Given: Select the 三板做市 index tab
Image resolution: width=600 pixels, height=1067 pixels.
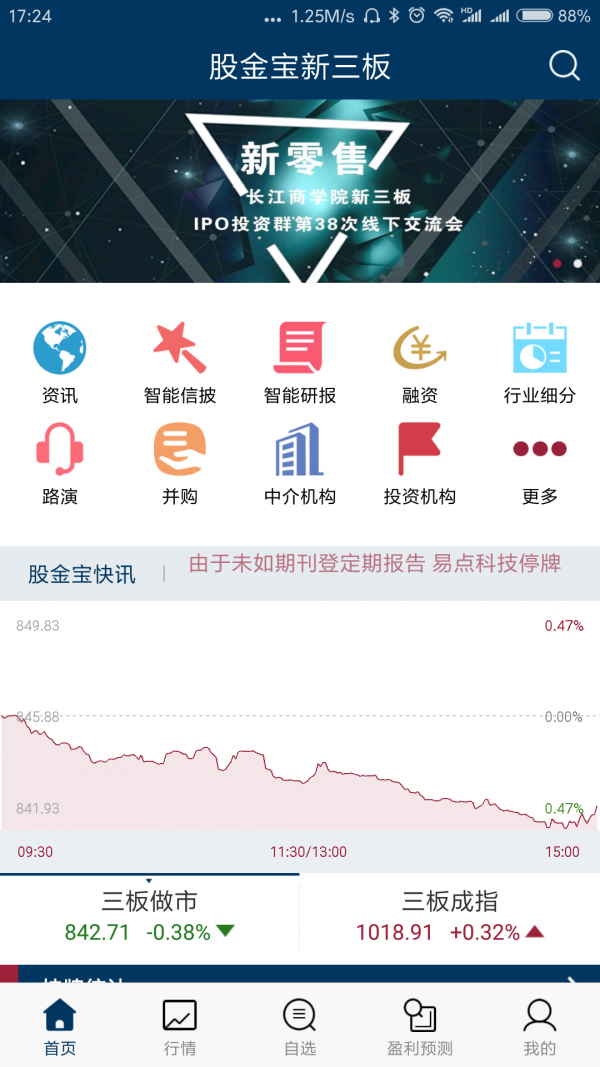Looking at the screenshot, I should click(x=150, y=916).
